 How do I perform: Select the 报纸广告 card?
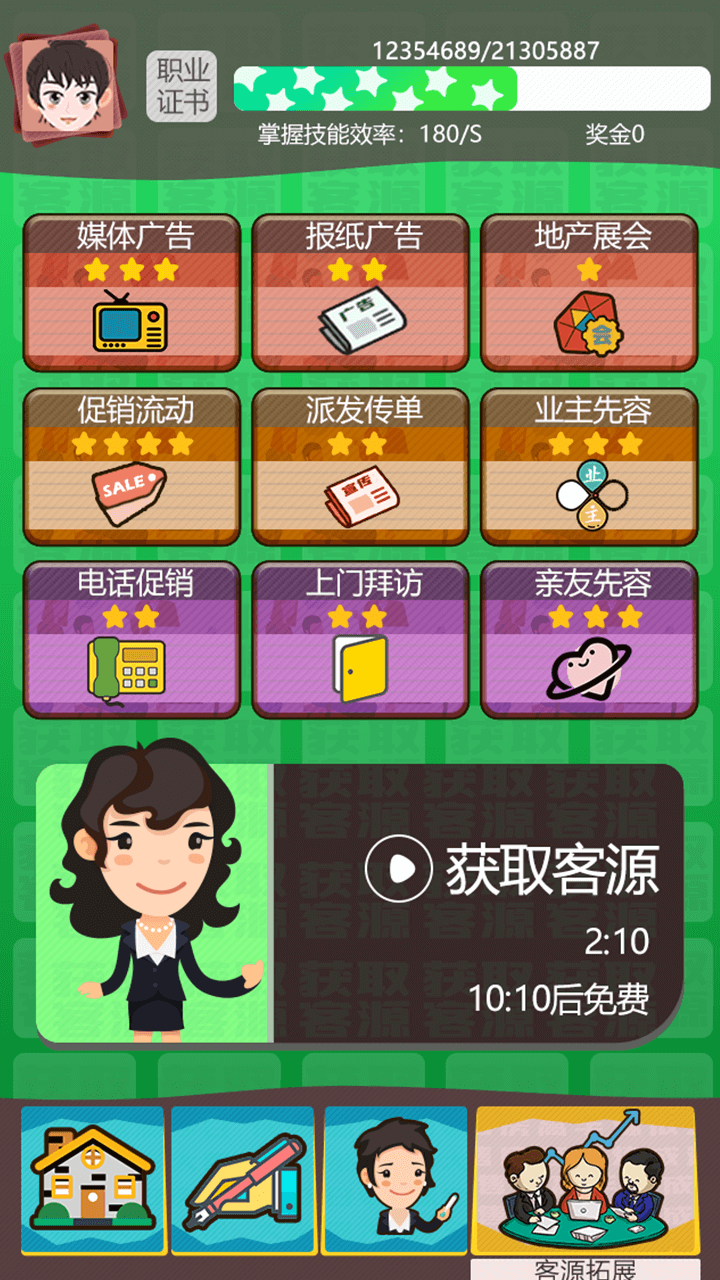[x=360, y=293]
